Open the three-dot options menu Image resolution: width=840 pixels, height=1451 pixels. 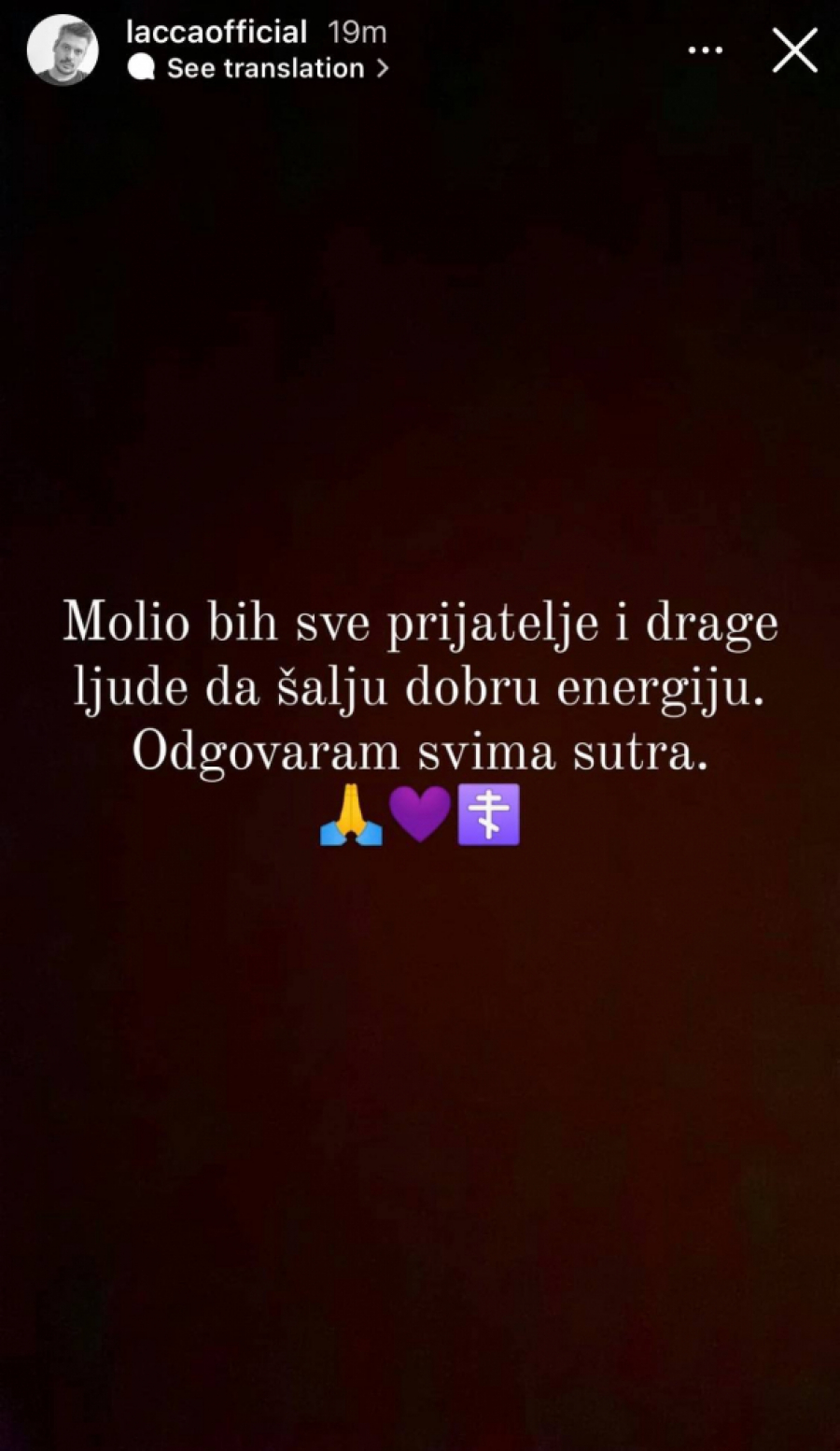(x=705, y=50)
